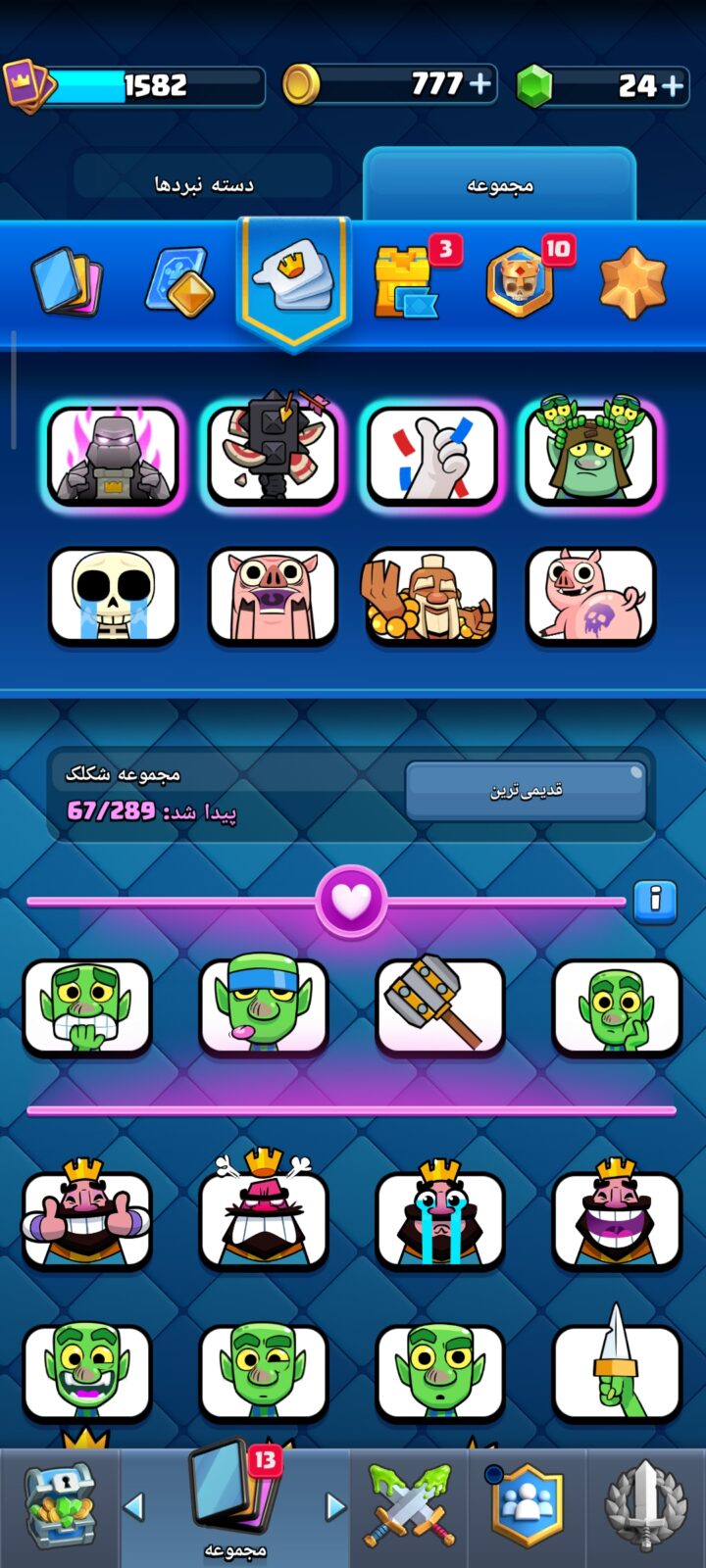Tap the Goblin Queen emote in deck
706x1568 pixels.
pos(590,456)
